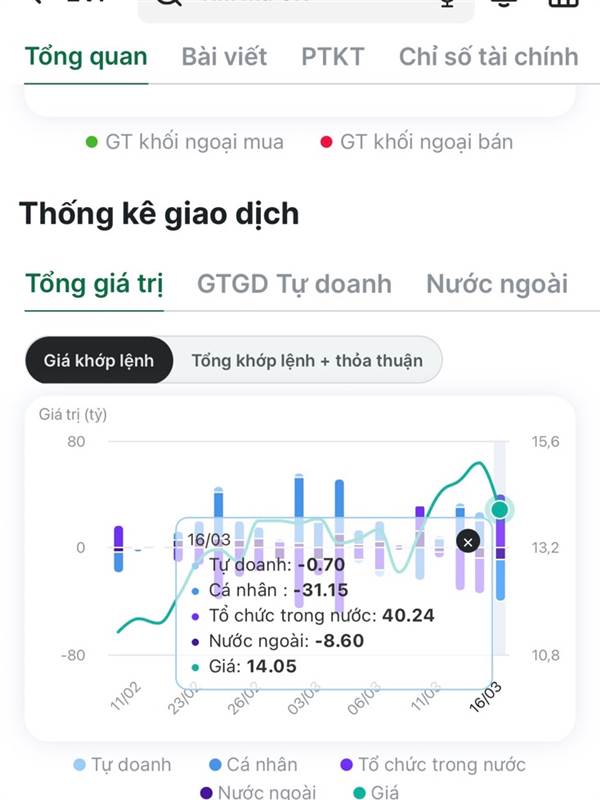The width and height of the screenshot is (600, 800).
Task: Close the 16/03 chart tooltip
Action: 468,541
